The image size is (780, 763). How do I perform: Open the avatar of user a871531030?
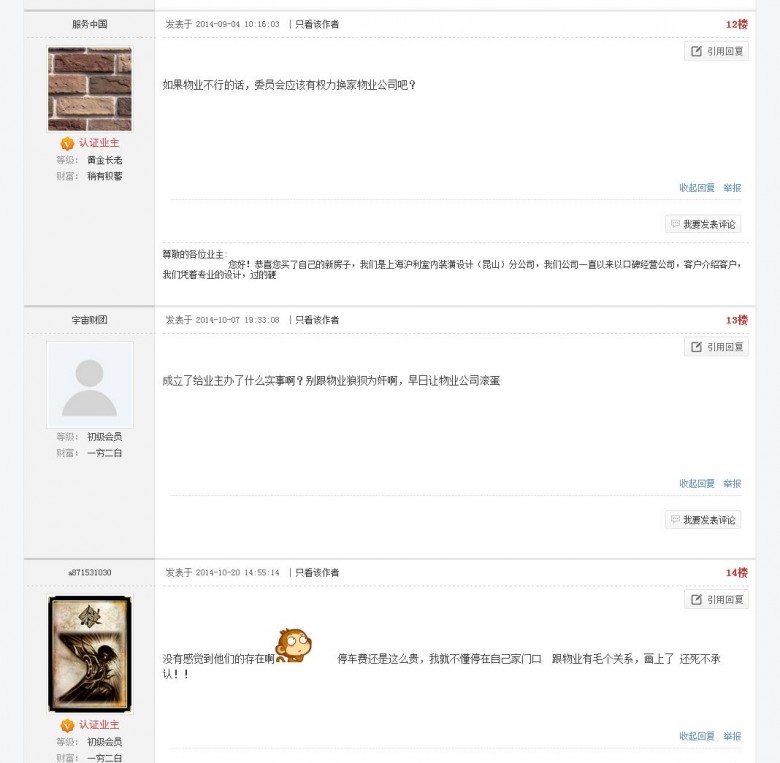[x=90, y=654]
